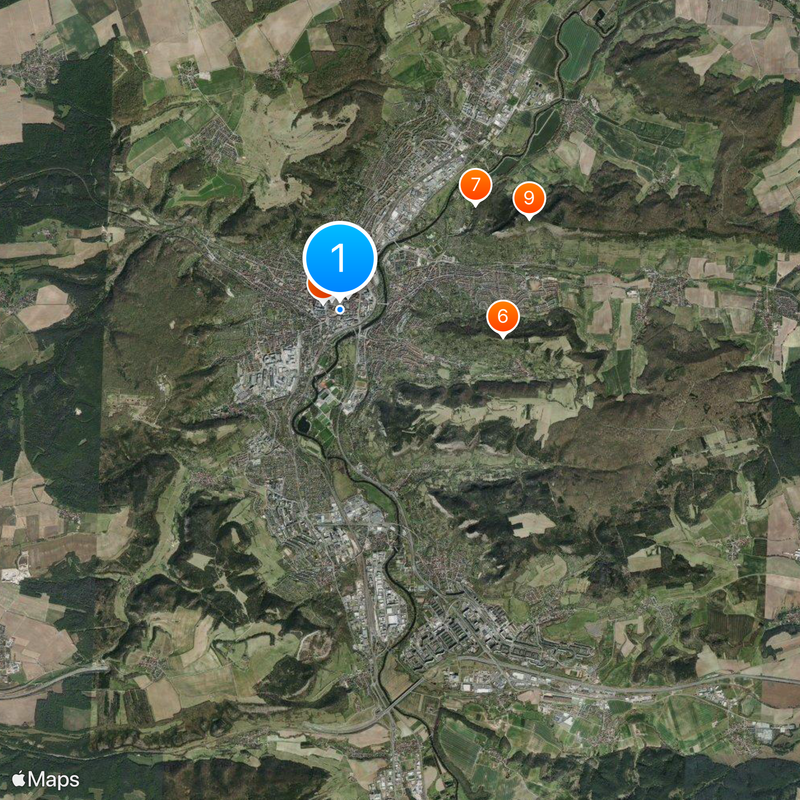Open the orange pin numbered 7
The width and height of the screenshot is (800, 800).
[x=475, y=185]
